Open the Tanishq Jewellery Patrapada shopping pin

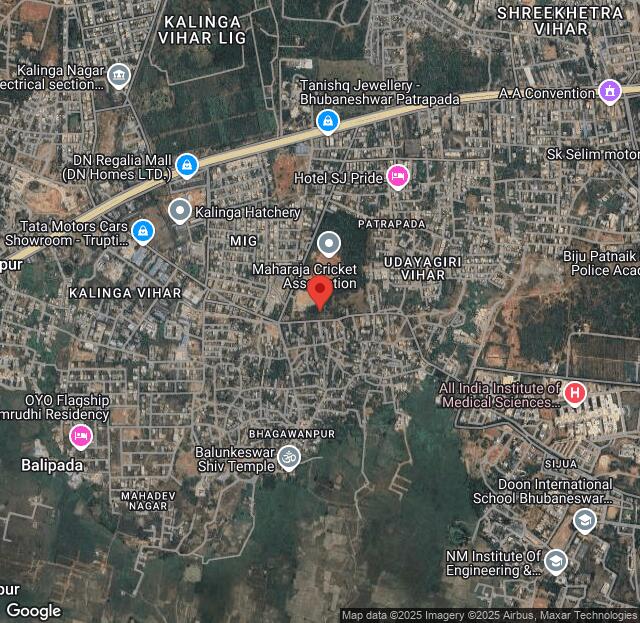coord(326,122)
